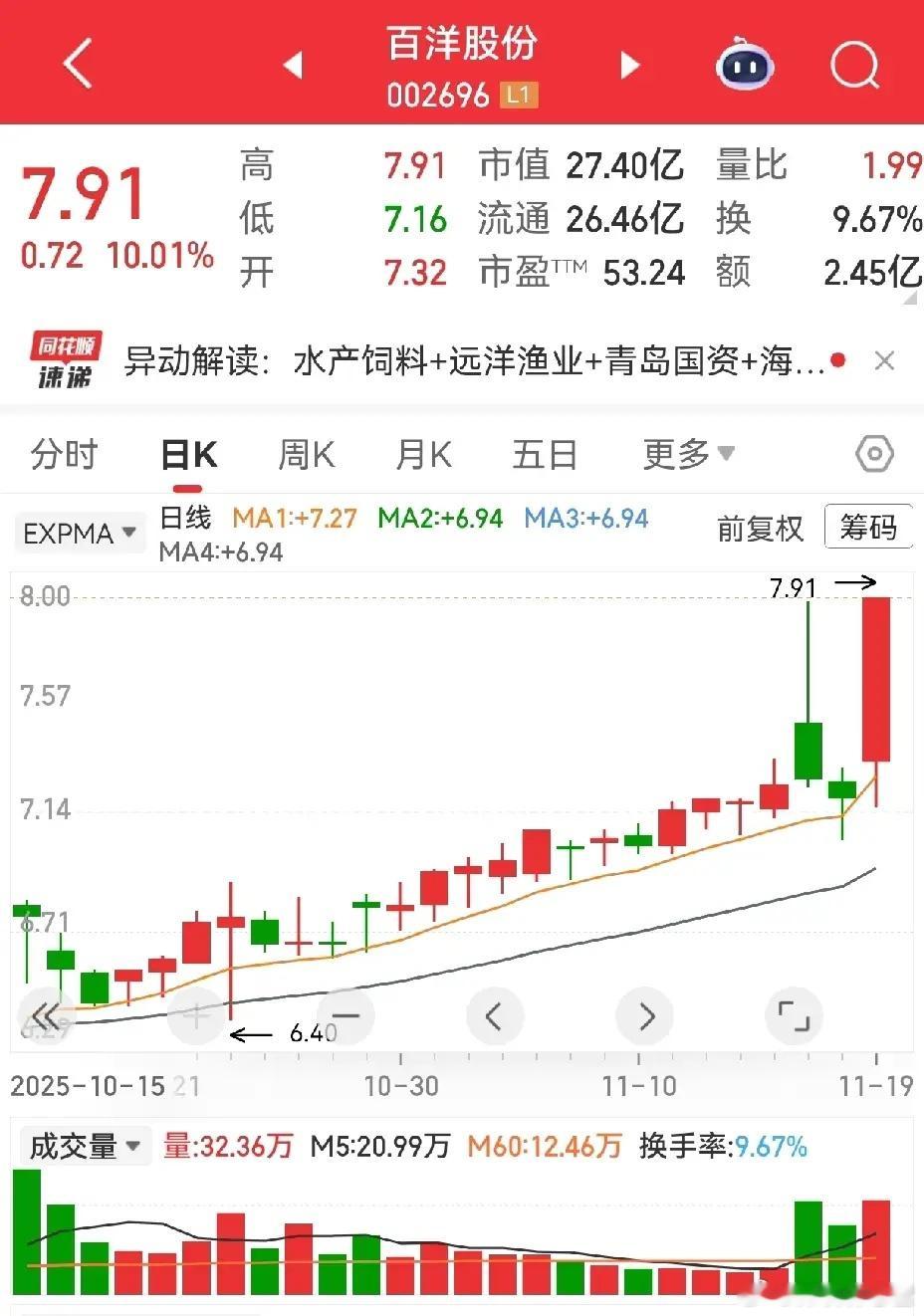The height and width of the screenshot is (1316, 924).
Task: Switch to the 月K chart
Action: tap(423, 455)
